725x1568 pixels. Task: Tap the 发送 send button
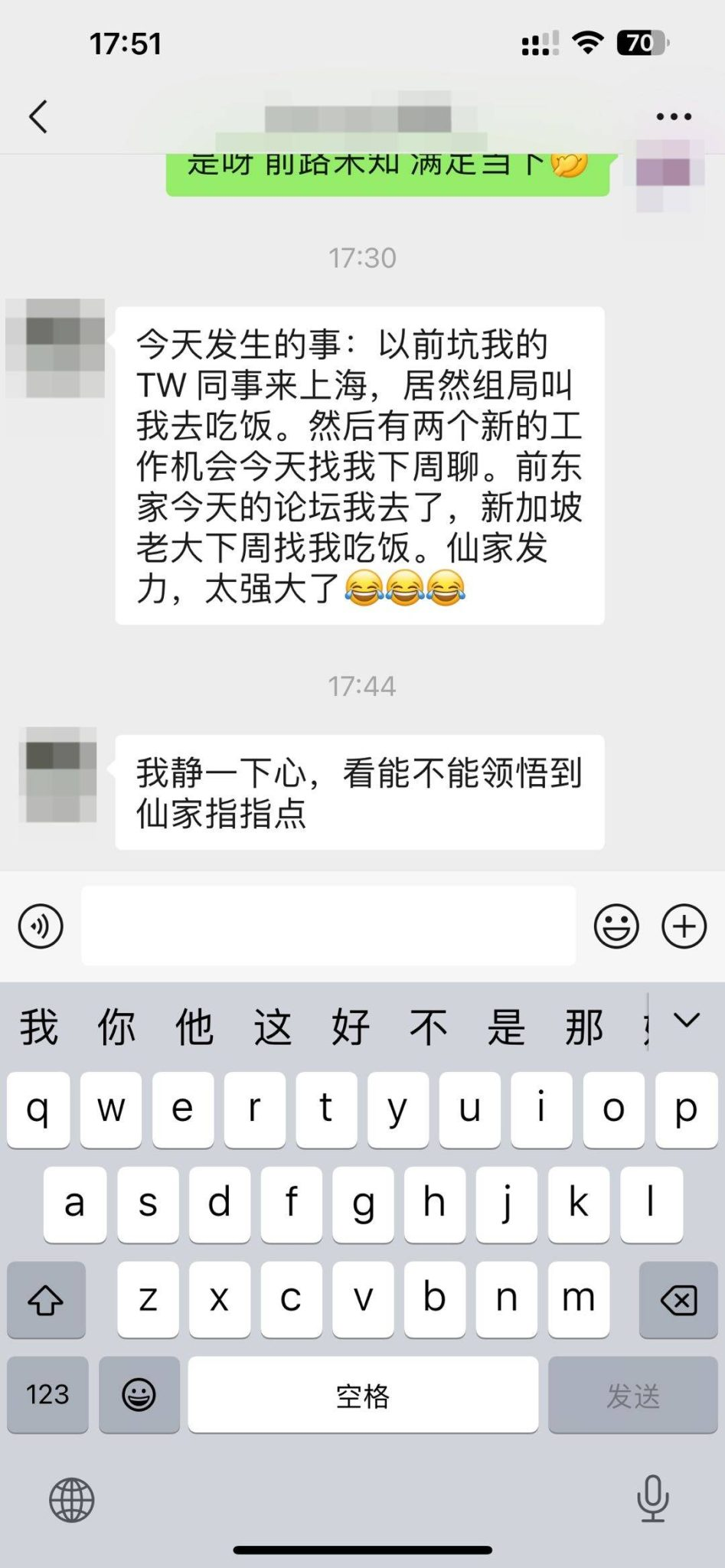pos(632,1395)
